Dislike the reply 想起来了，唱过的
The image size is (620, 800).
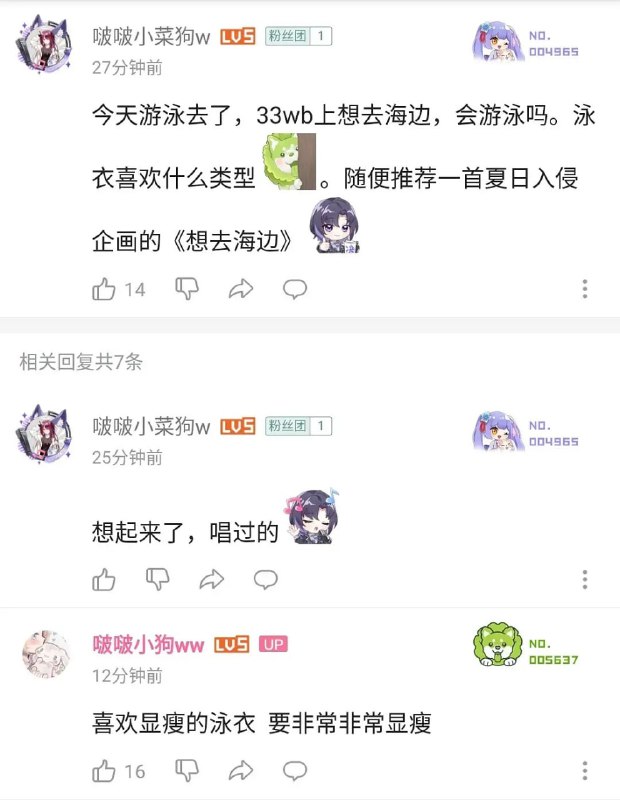point(158,579)
